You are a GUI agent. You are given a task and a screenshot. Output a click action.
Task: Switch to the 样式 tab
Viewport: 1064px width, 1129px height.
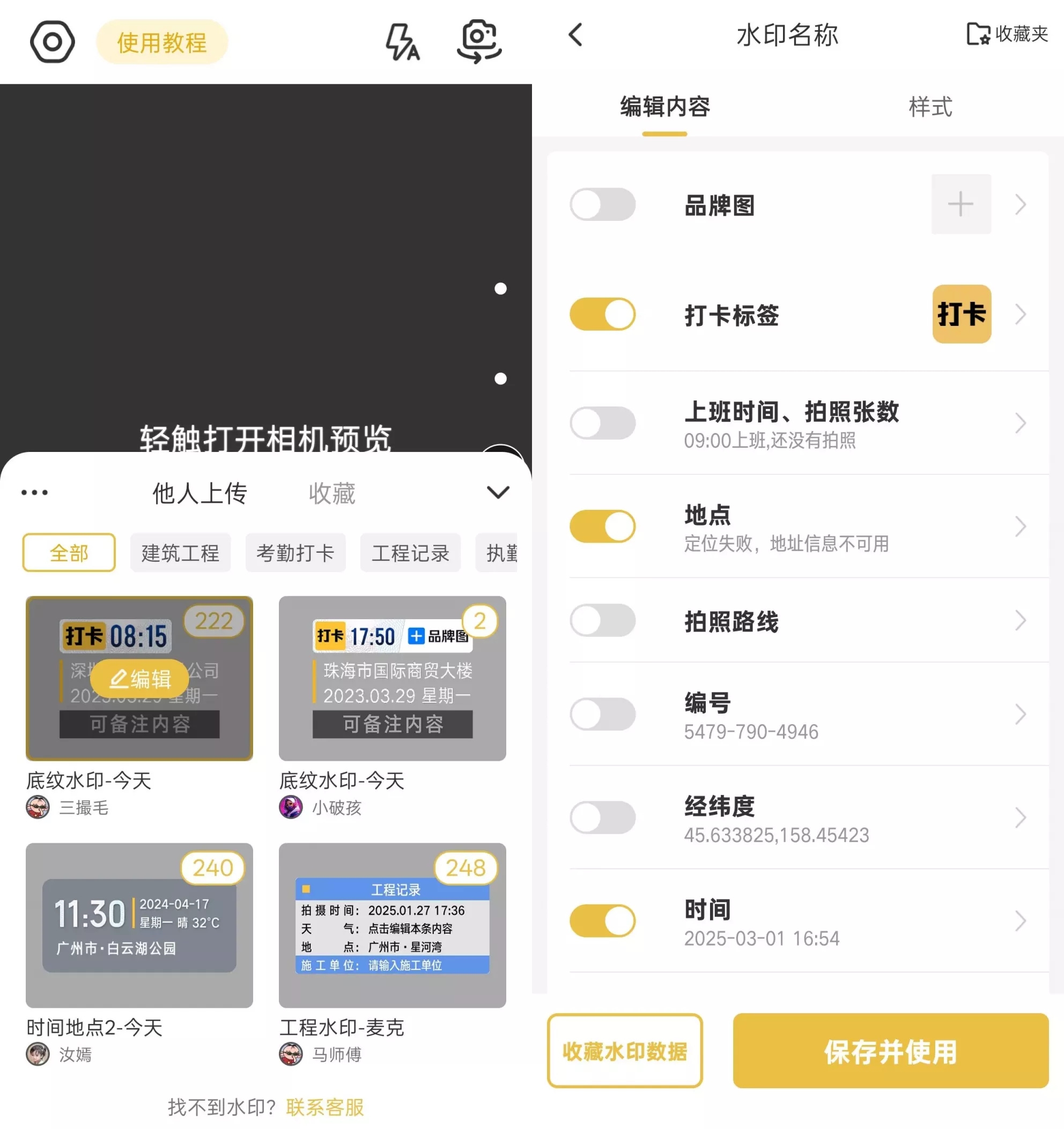930,107
